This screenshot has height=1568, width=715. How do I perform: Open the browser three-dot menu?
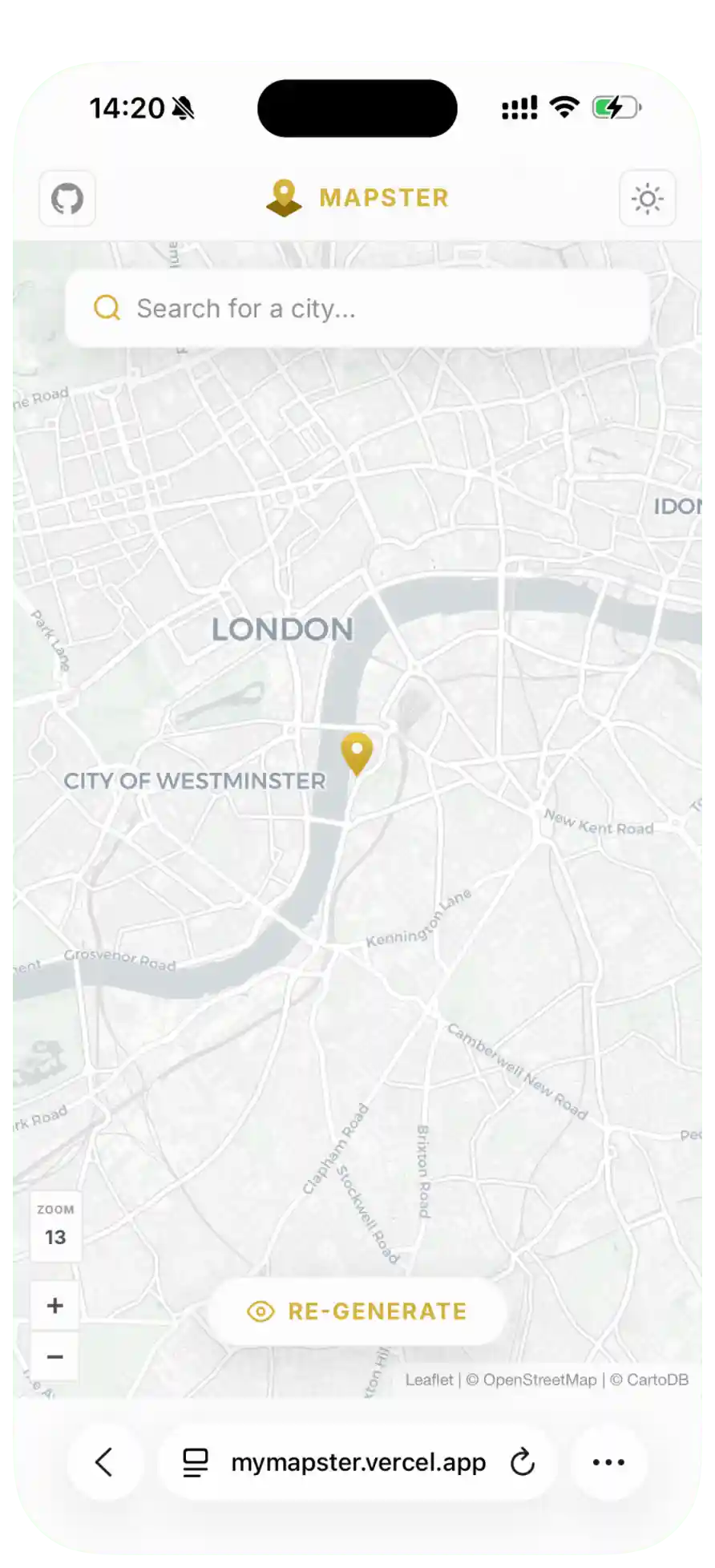click(608, 1462)
